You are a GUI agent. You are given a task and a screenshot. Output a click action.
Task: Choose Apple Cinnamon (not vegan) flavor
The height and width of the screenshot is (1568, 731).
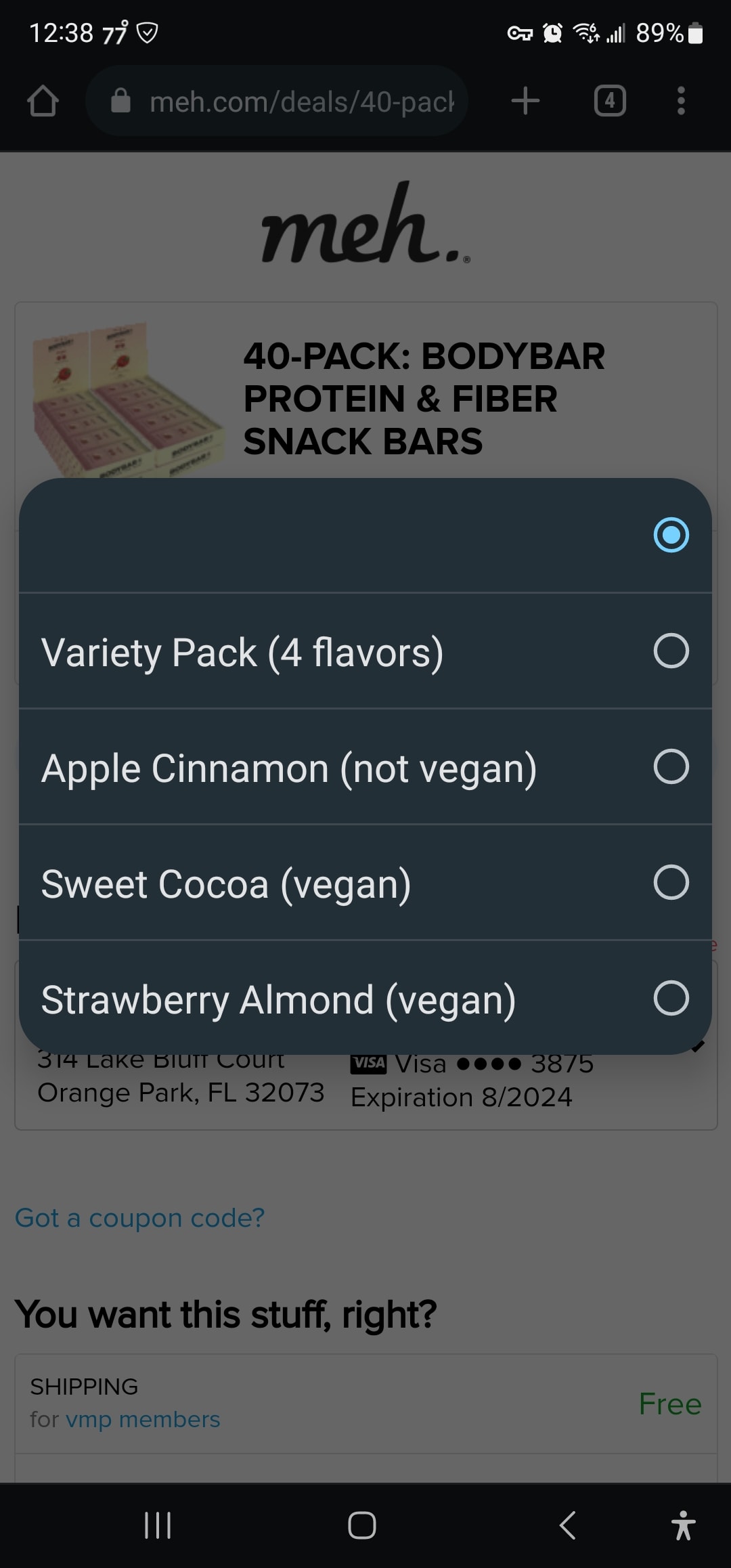pos(365,767)
